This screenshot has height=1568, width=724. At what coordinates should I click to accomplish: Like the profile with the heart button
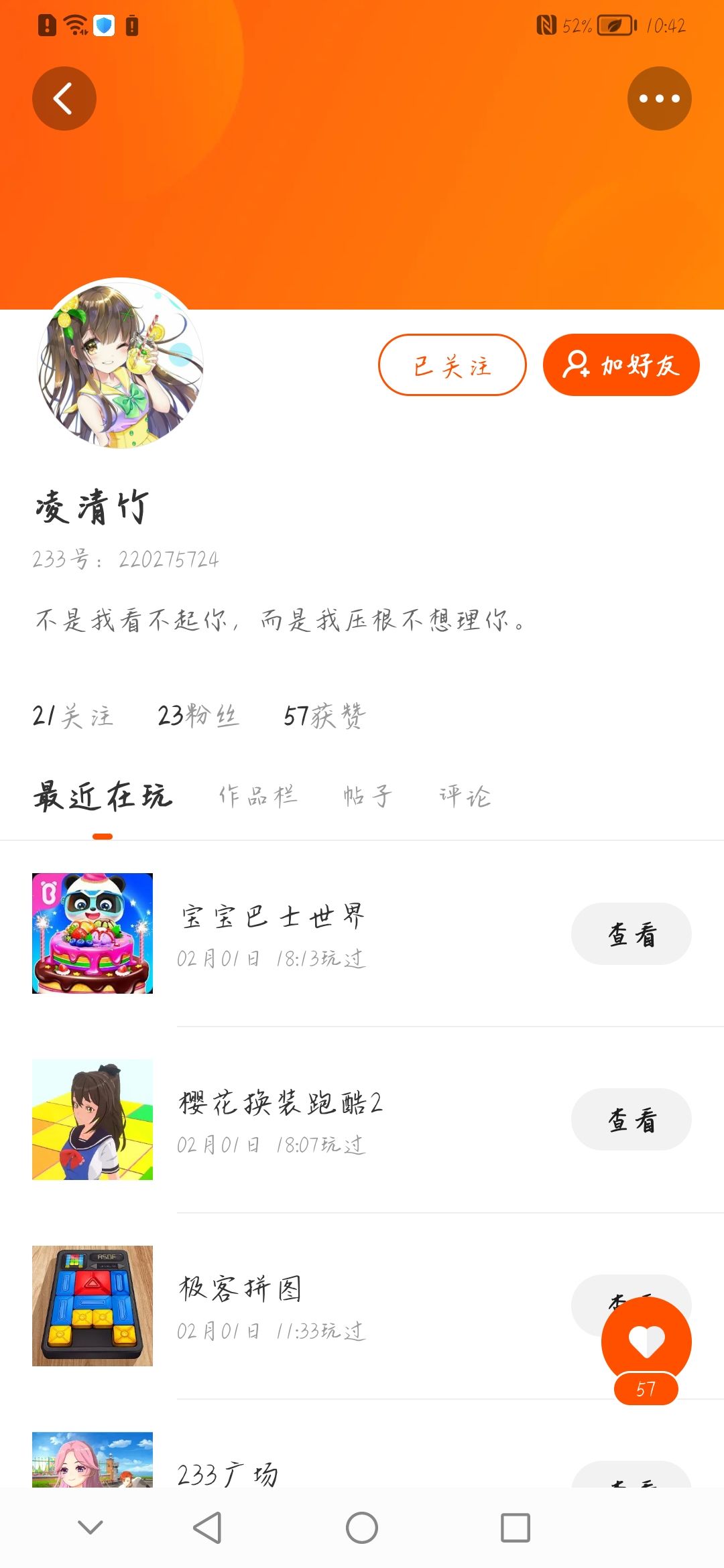click(646, 1342)
